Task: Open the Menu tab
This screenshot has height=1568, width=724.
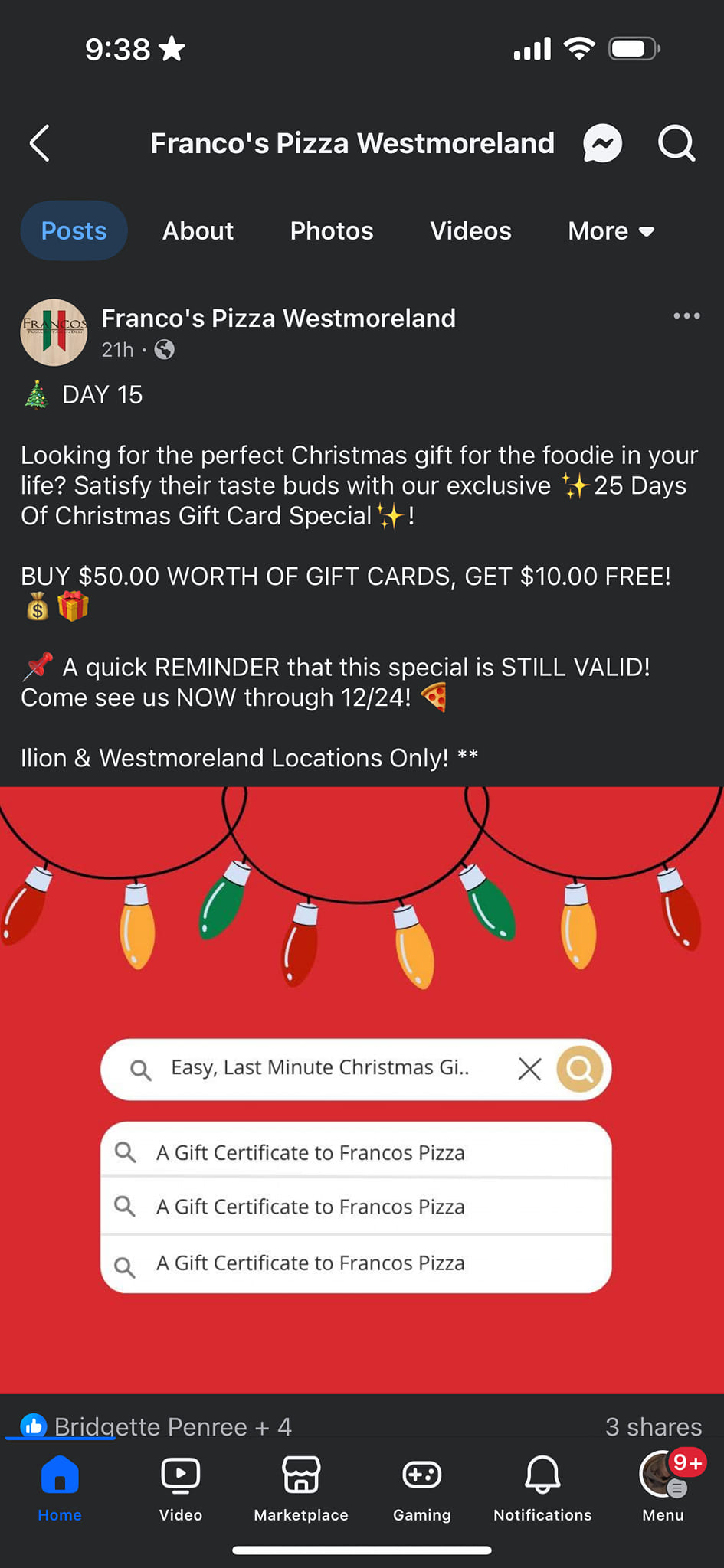Action: click(663, 1487)
